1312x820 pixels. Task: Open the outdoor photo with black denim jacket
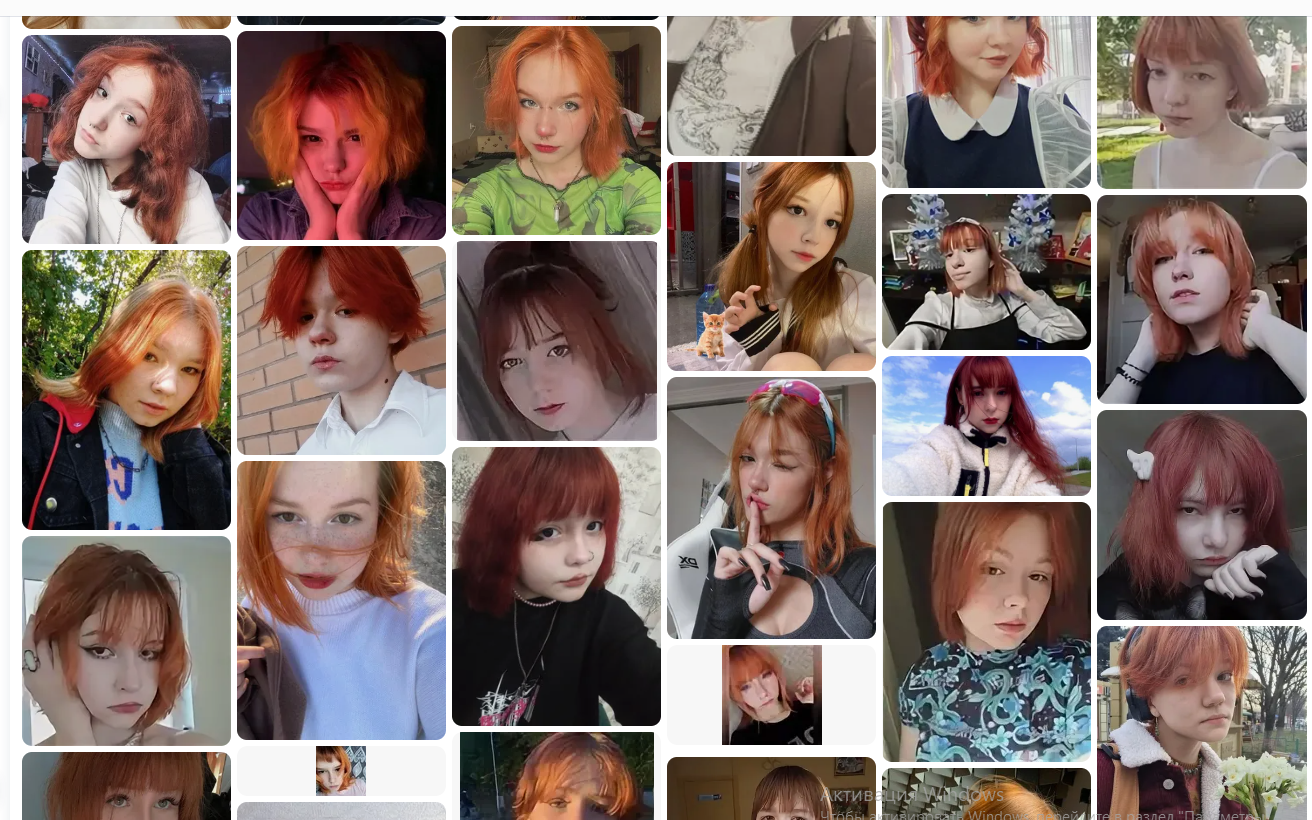click(126, 390)
